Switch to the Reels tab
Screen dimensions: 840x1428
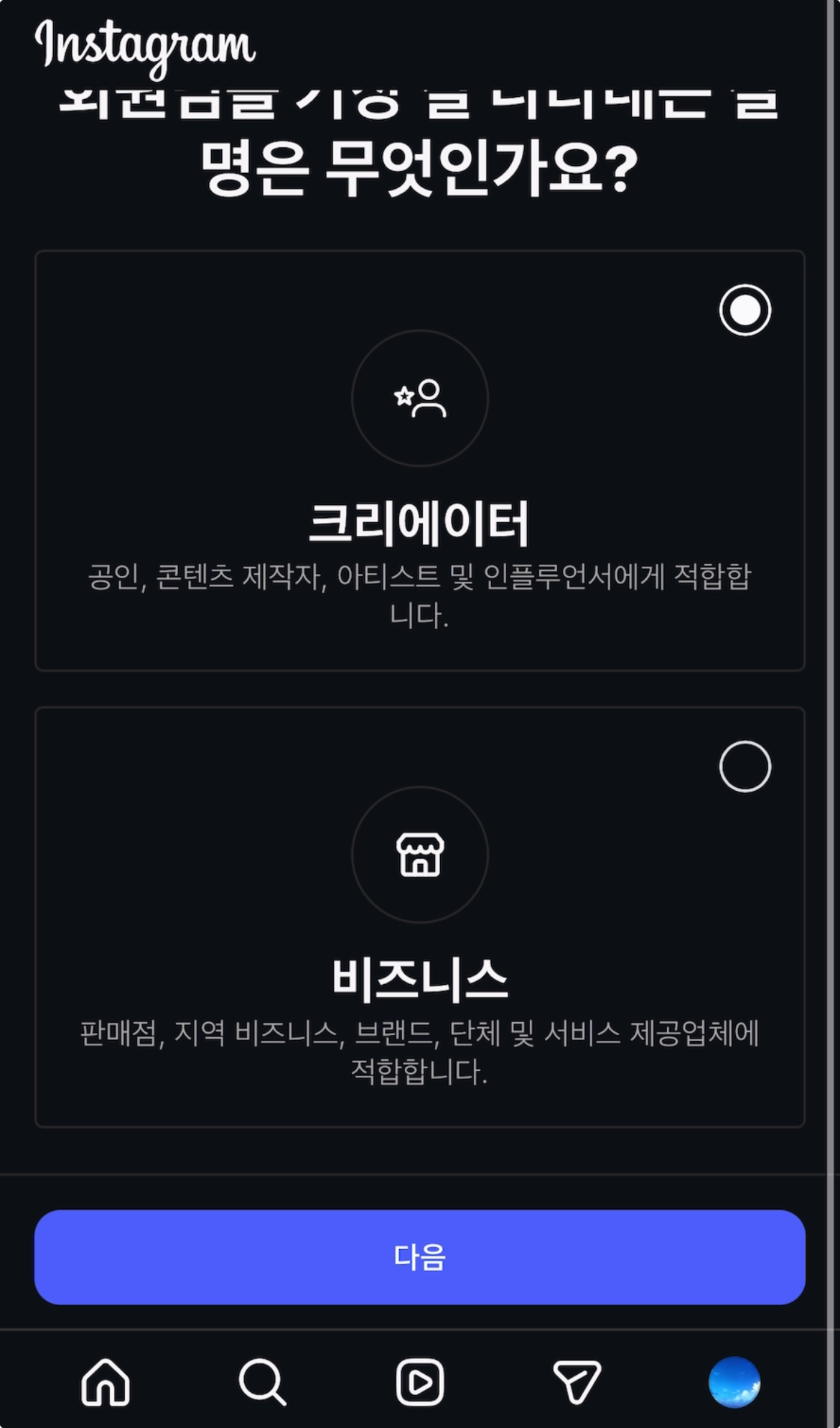point(420,1381)
